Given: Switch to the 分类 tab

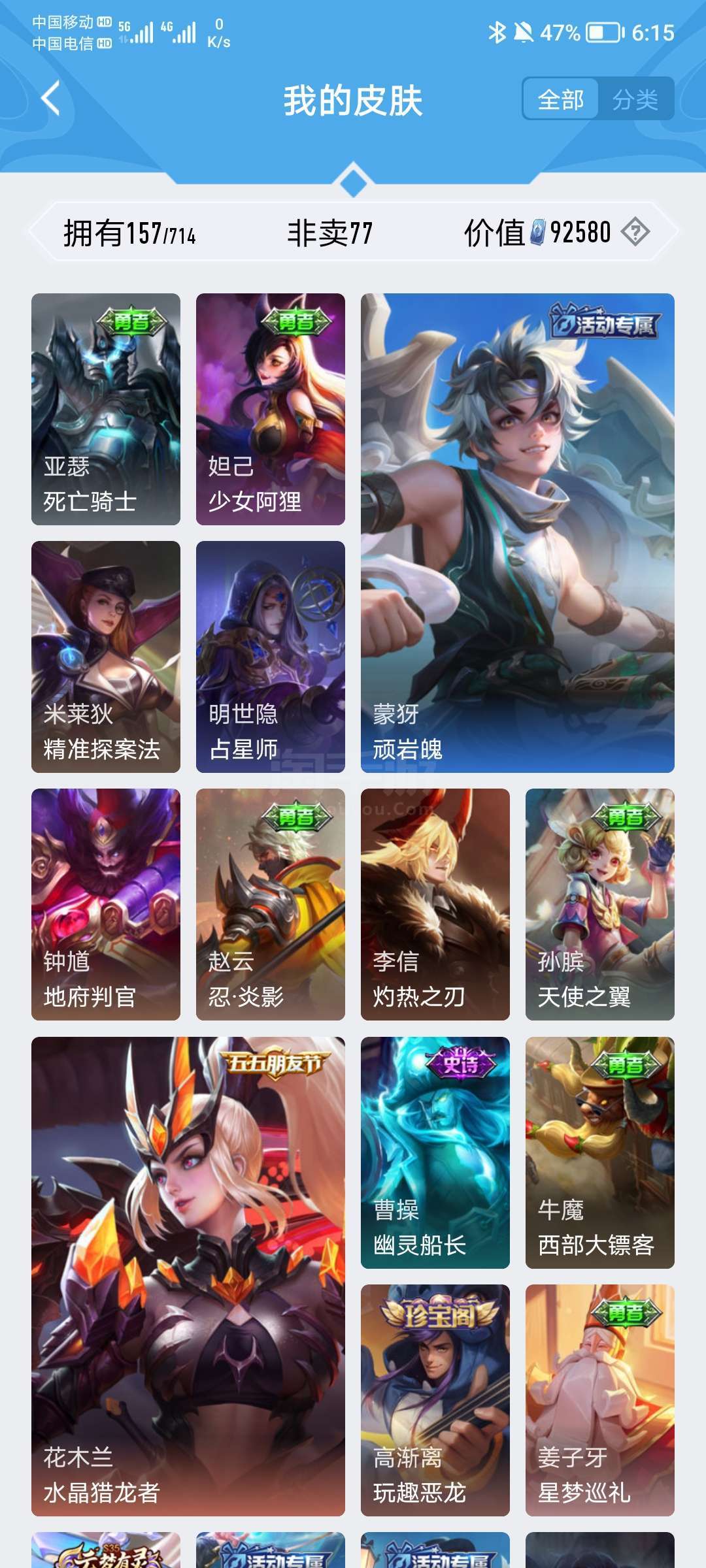Looking at the screenshot, I should [635, 99].
